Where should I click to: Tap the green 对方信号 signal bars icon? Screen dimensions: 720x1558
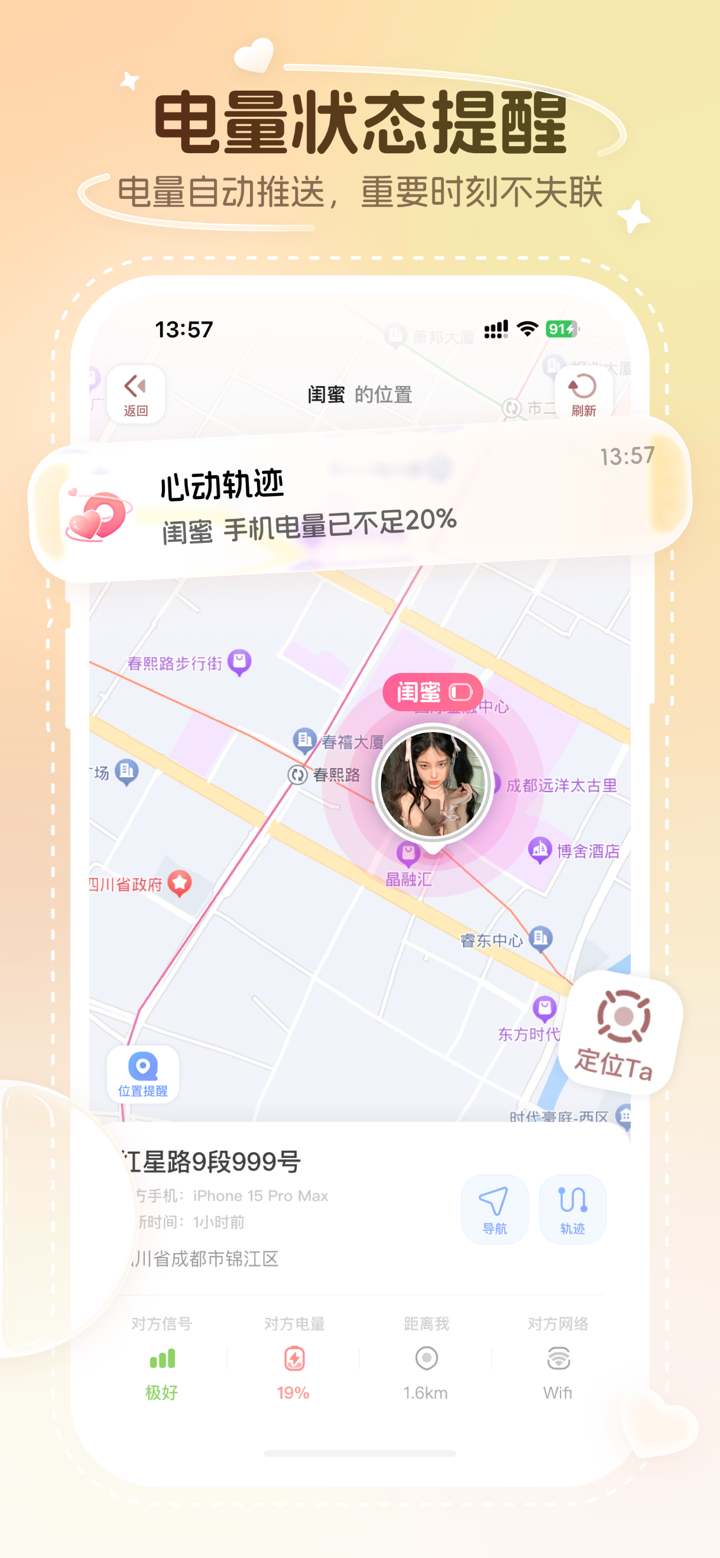pyautogui.click(x=160, y=1357)
